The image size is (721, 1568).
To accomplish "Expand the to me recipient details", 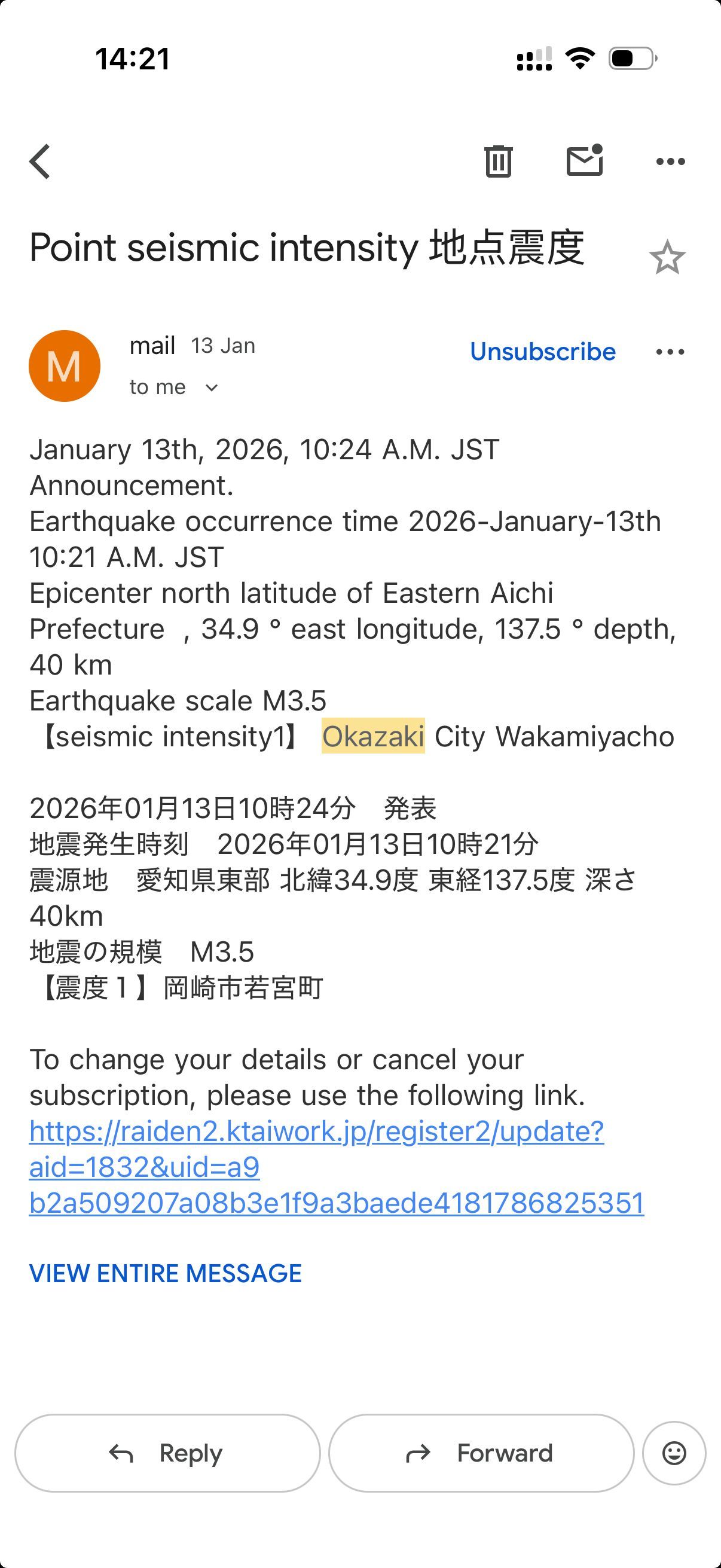I will coord(157,386).
